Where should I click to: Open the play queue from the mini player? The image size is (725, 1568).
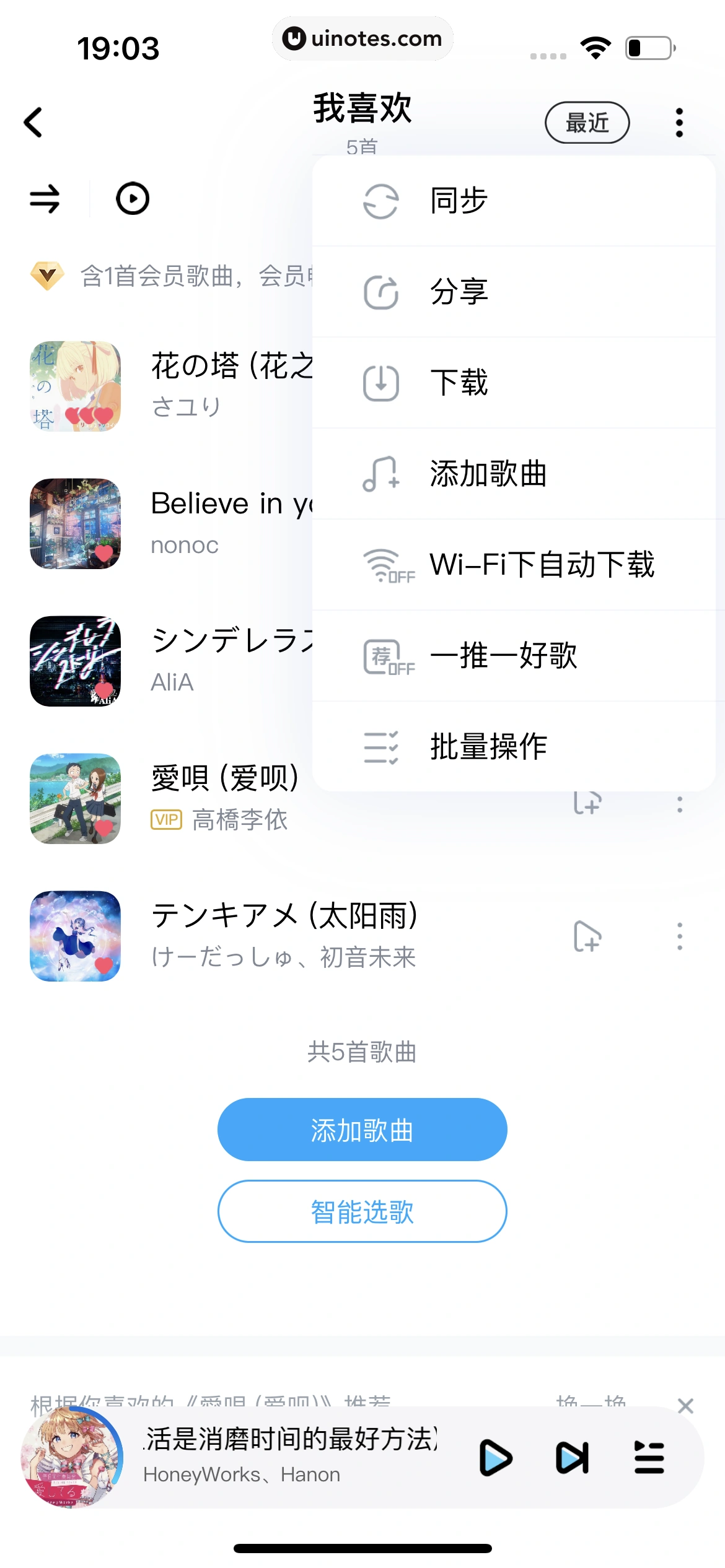point(648,1458)
